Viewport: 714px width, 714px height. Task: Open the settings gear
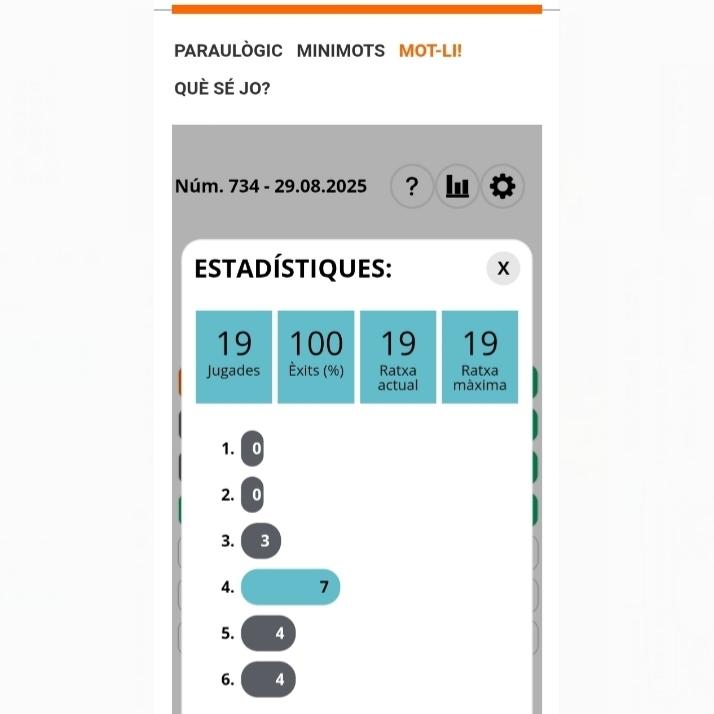tap(502, 186)
